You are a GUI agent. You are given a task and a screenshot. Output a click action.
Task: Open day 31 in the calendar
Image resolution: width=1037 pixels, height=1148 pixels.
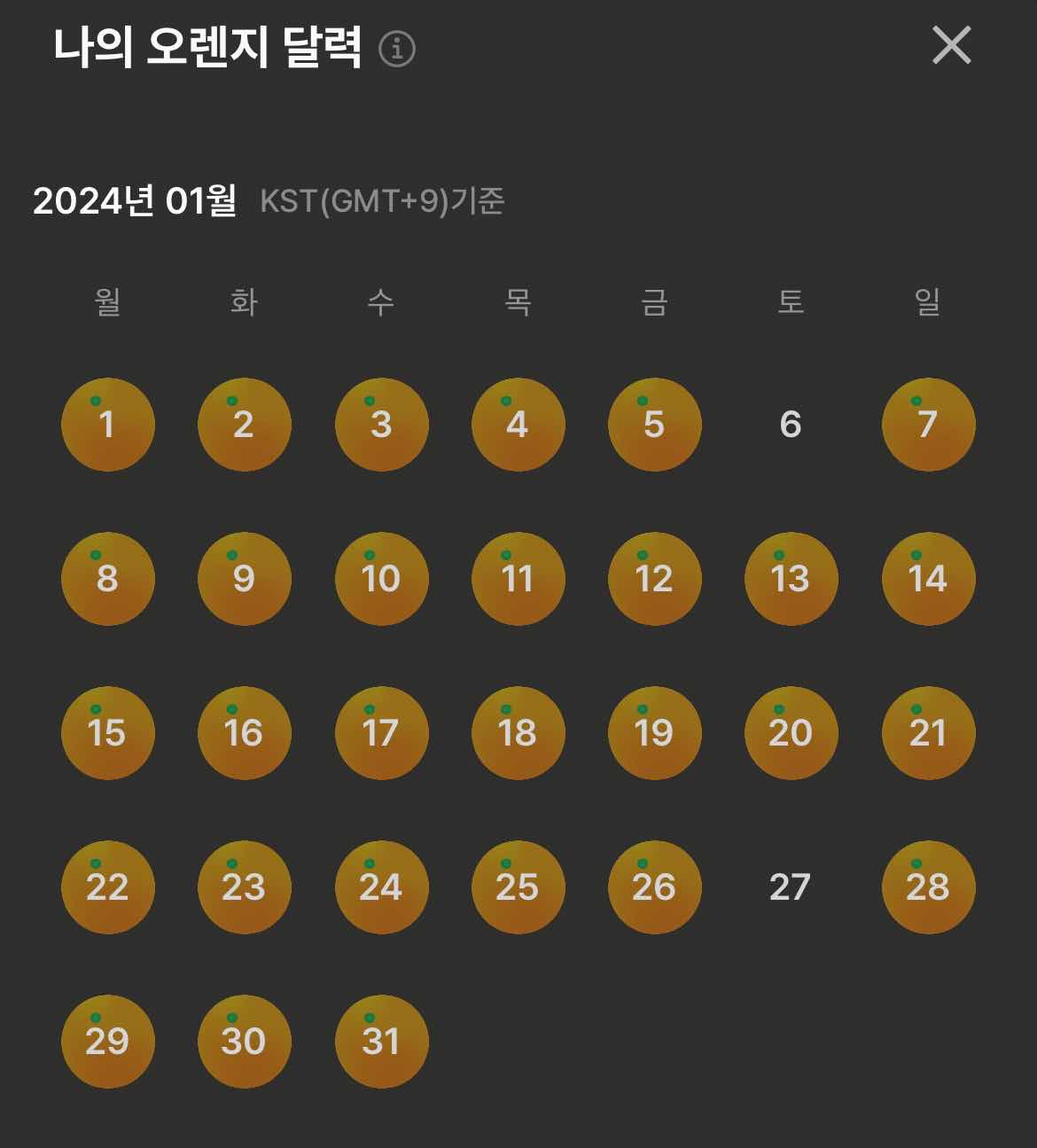pyautogui.click(x=381, y=1042)
